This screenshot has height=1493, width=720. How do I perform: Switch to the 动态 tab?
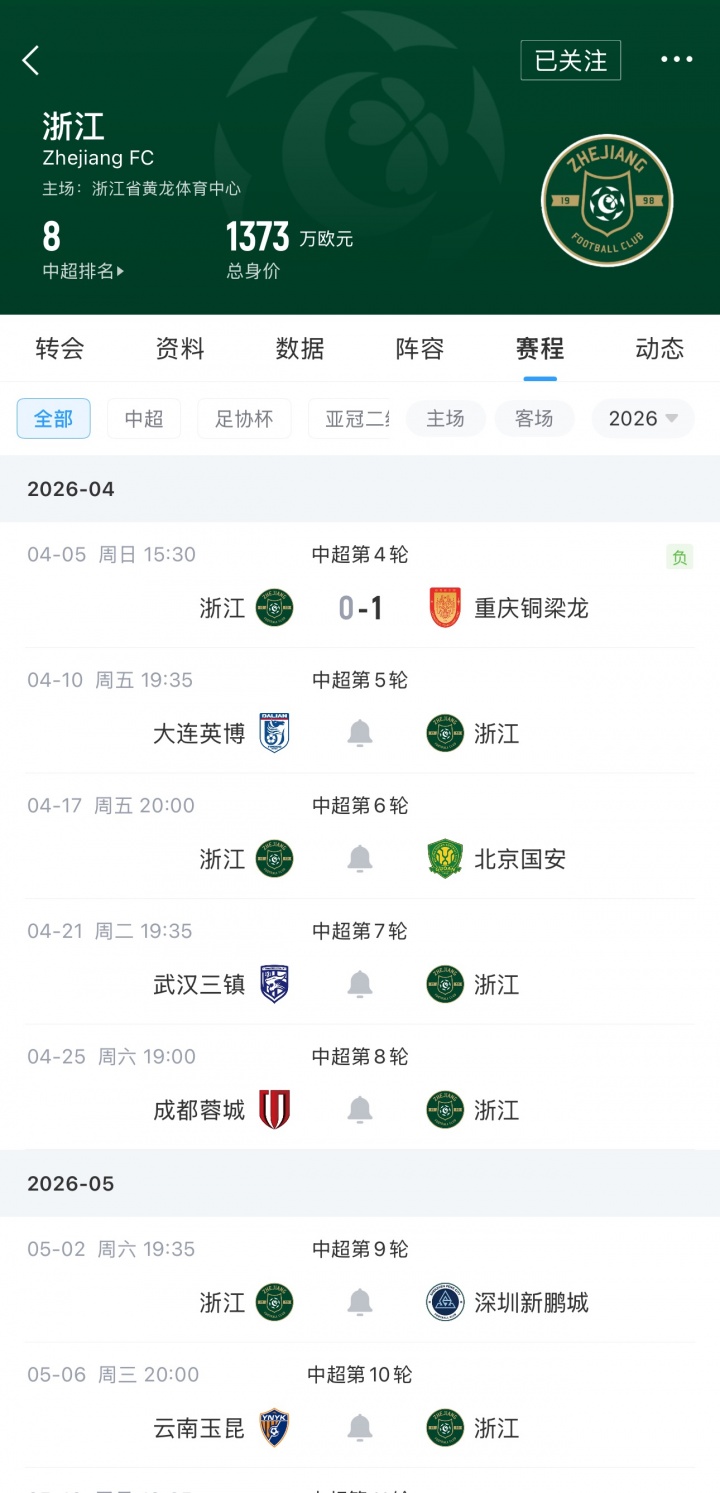pos(660,348)
